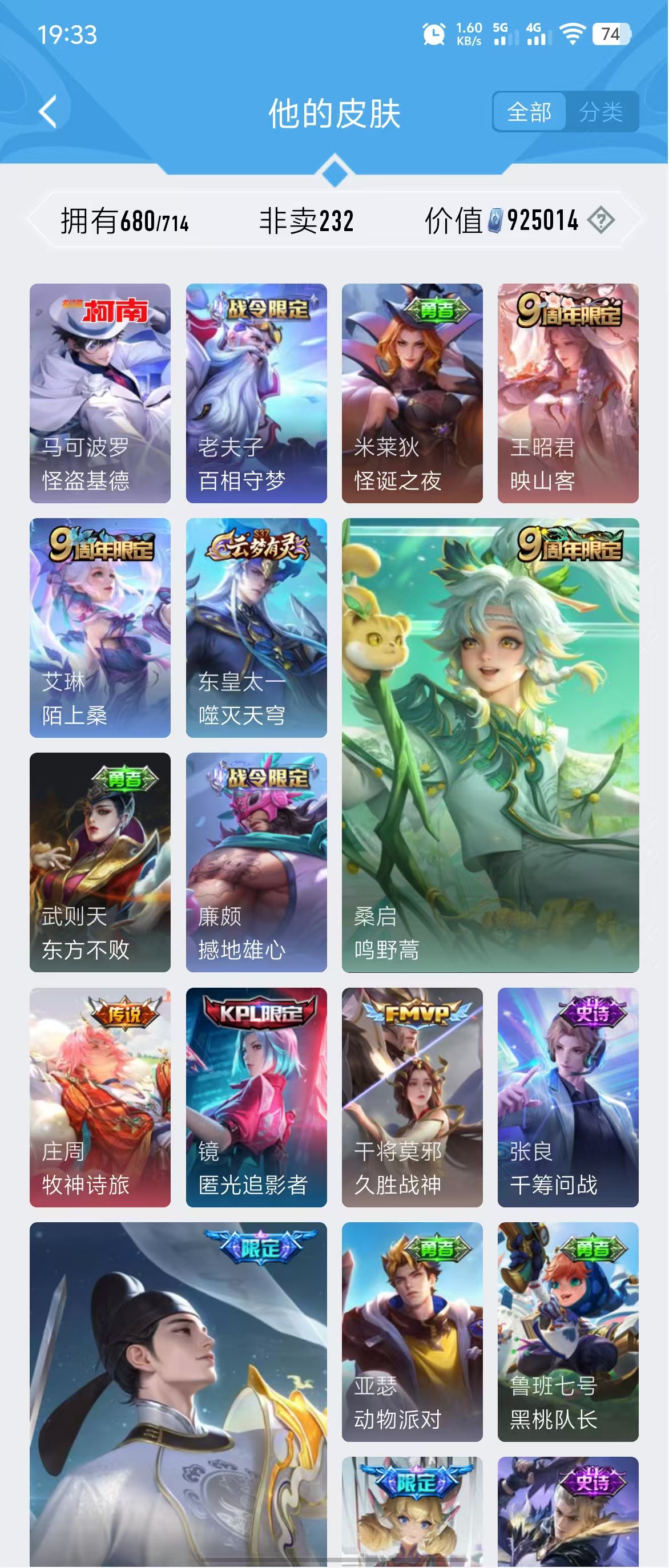
Task: Tap 东皇太一 噬灭天穹 skin card
Action: (256, 628)
